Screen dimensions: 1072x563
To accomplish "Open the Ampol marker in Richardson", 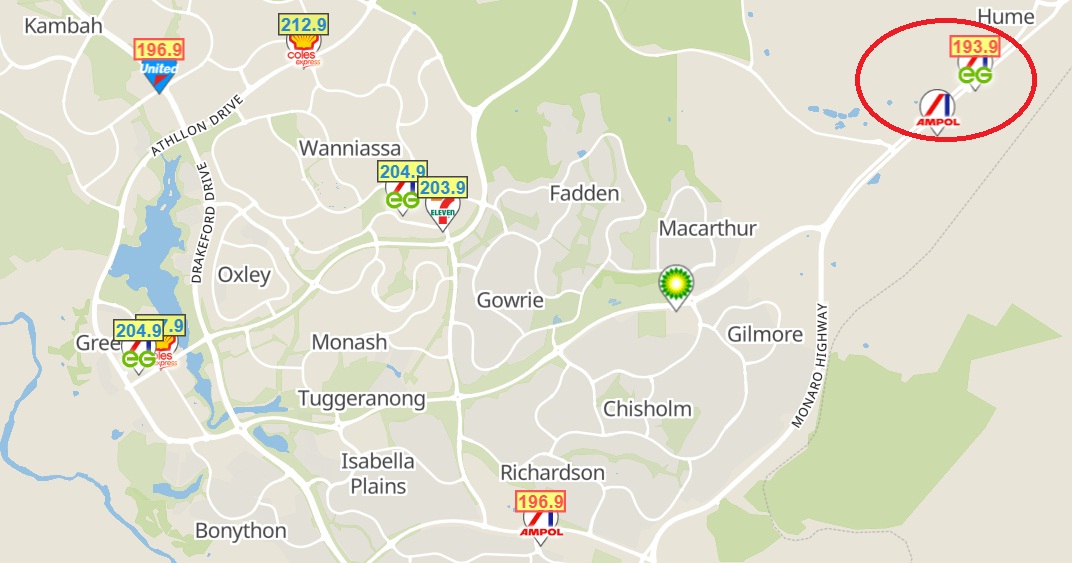I will pos(541,524).
